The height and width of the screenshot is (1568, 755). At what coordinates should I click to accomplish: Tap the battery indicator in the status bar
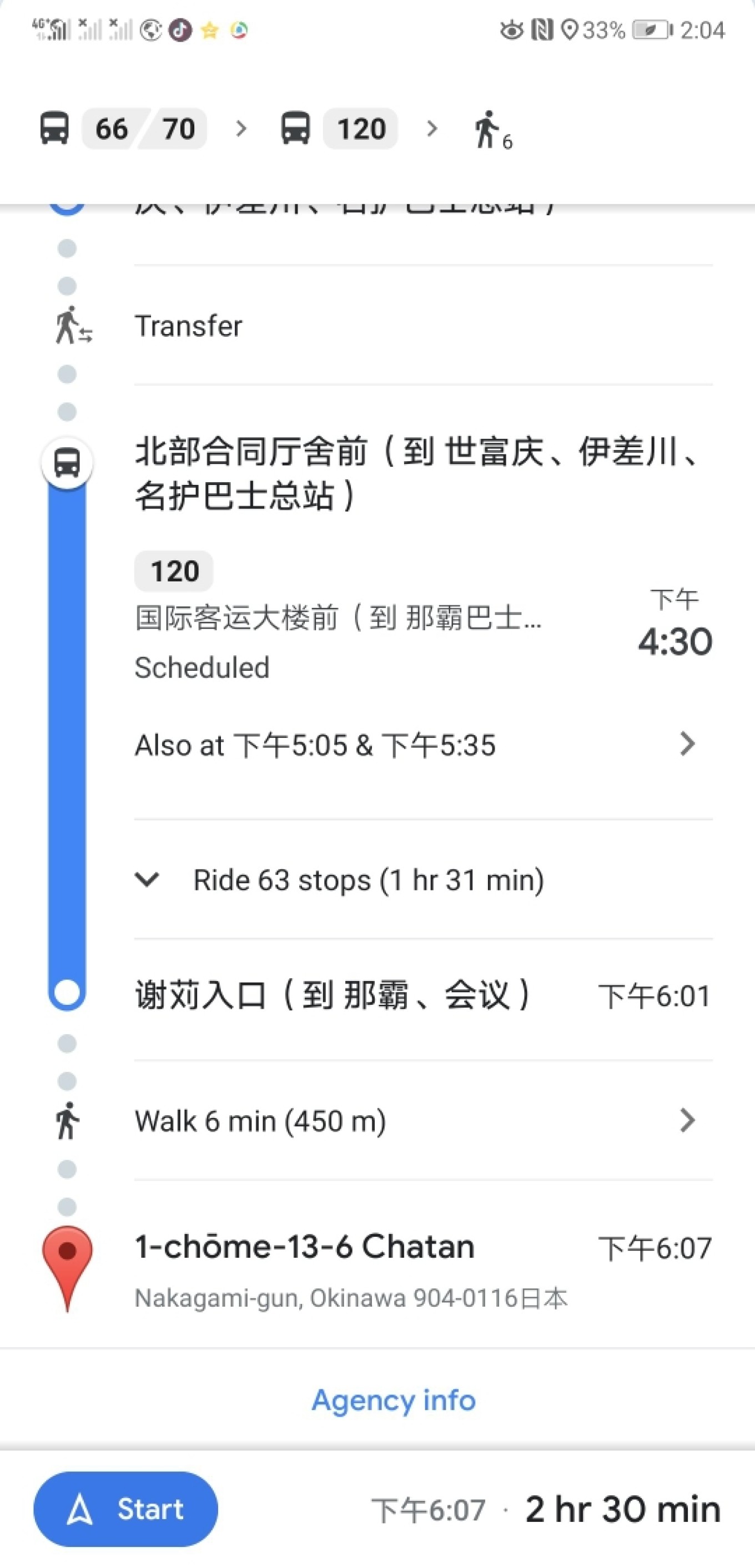pos(650,30)
